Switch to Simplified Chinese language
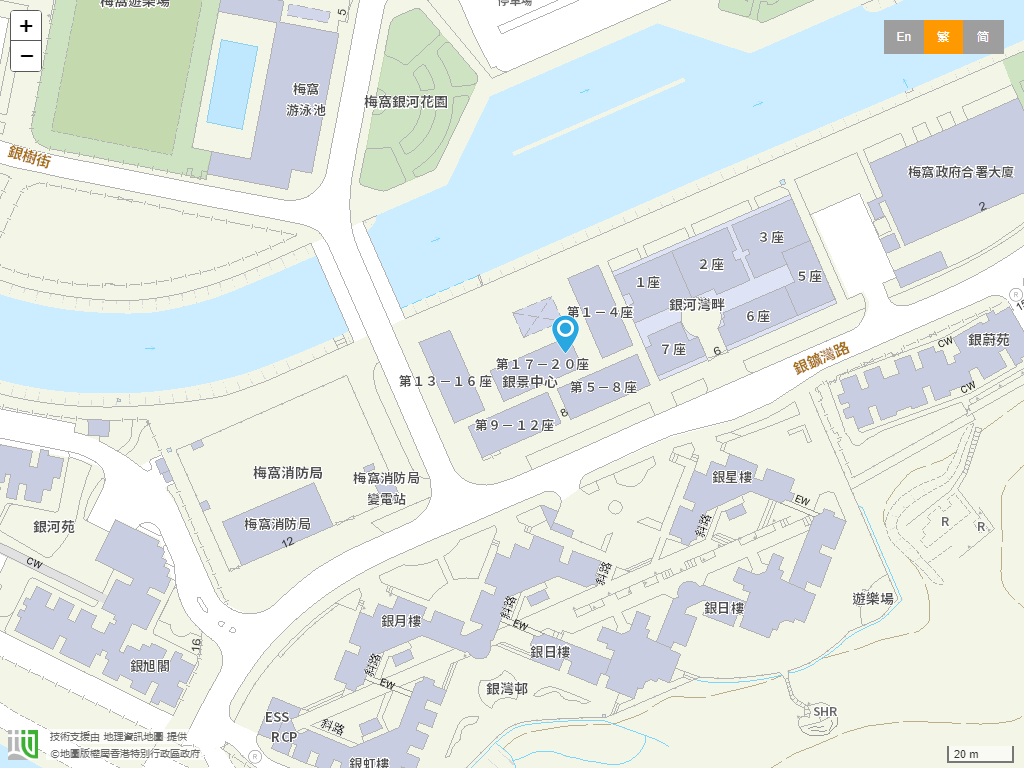This screenshot has width=1024, height=768. pyautogui.click(x=983, y=37)
